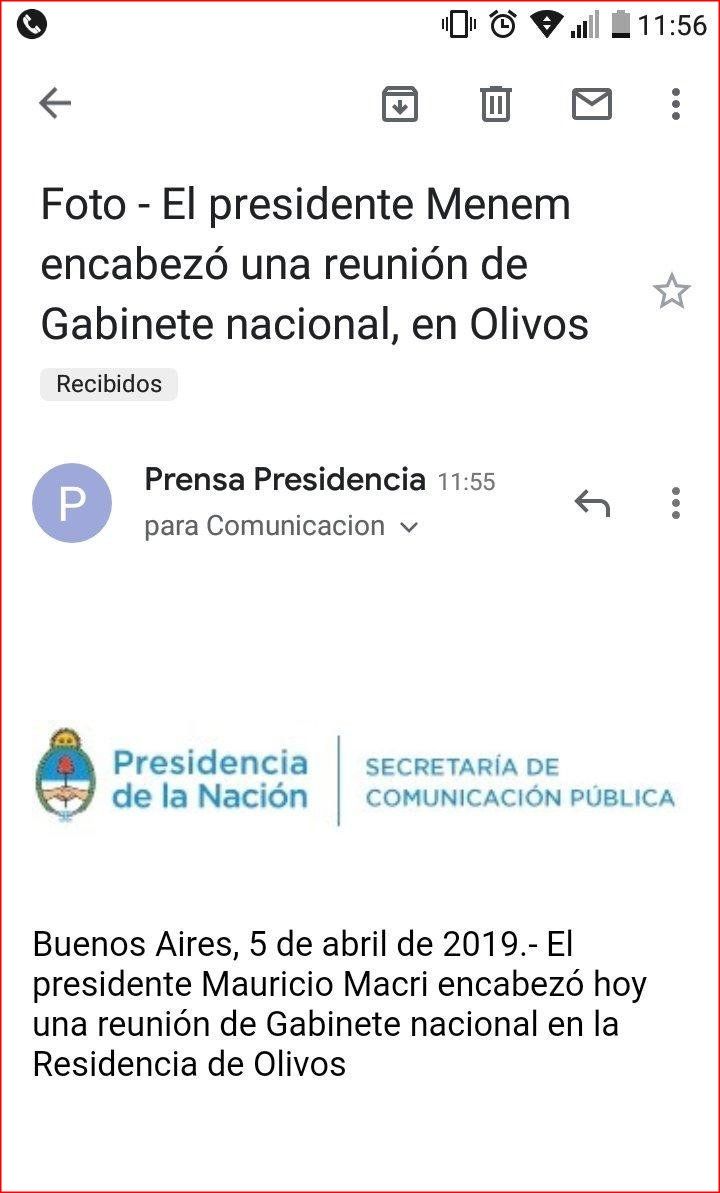This screenshot has width=720, height=1193.
Task: Tap the sender name Prensa Presidencia
Action: tap(284, 479)
